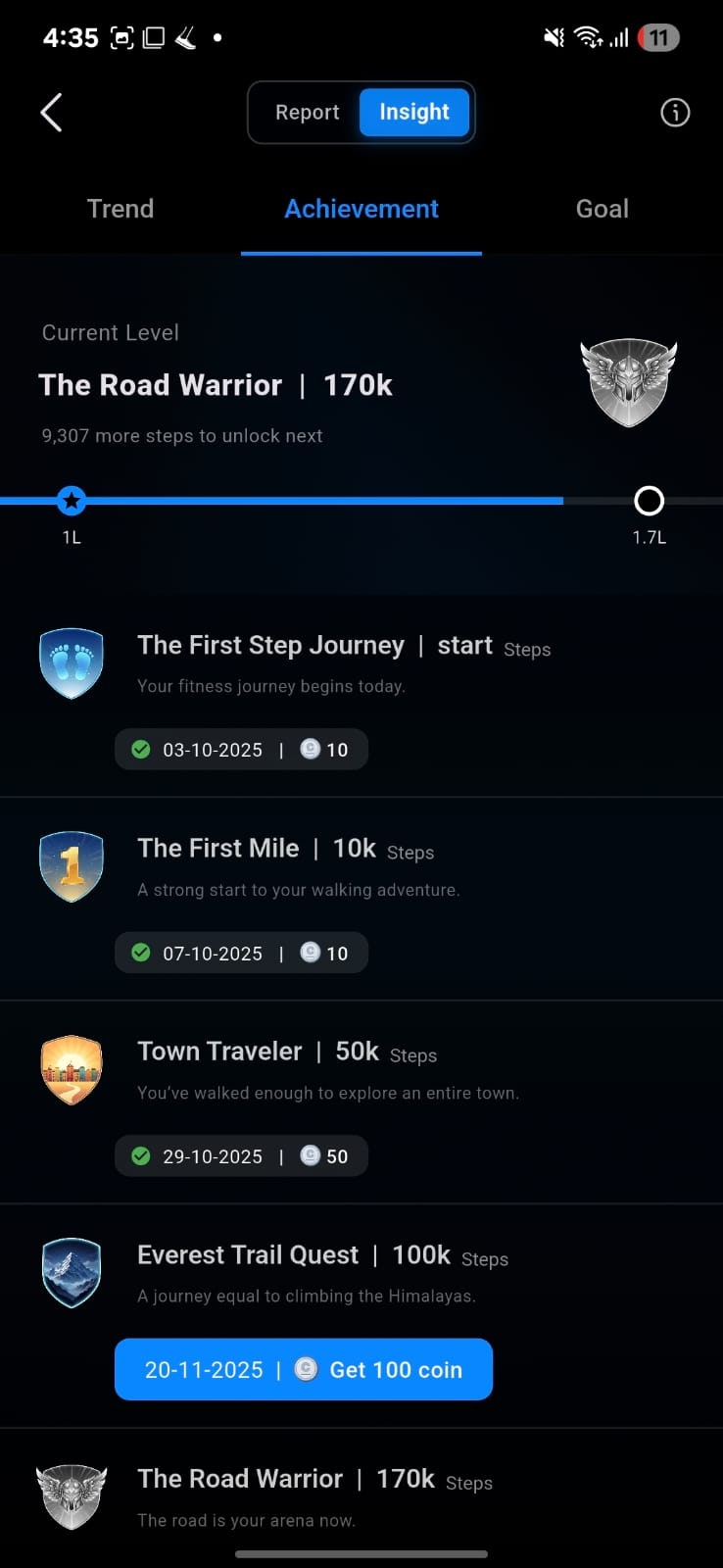723x1568 pixels.
Task: Select the star marker at 1L
Action: pos(72,501)
